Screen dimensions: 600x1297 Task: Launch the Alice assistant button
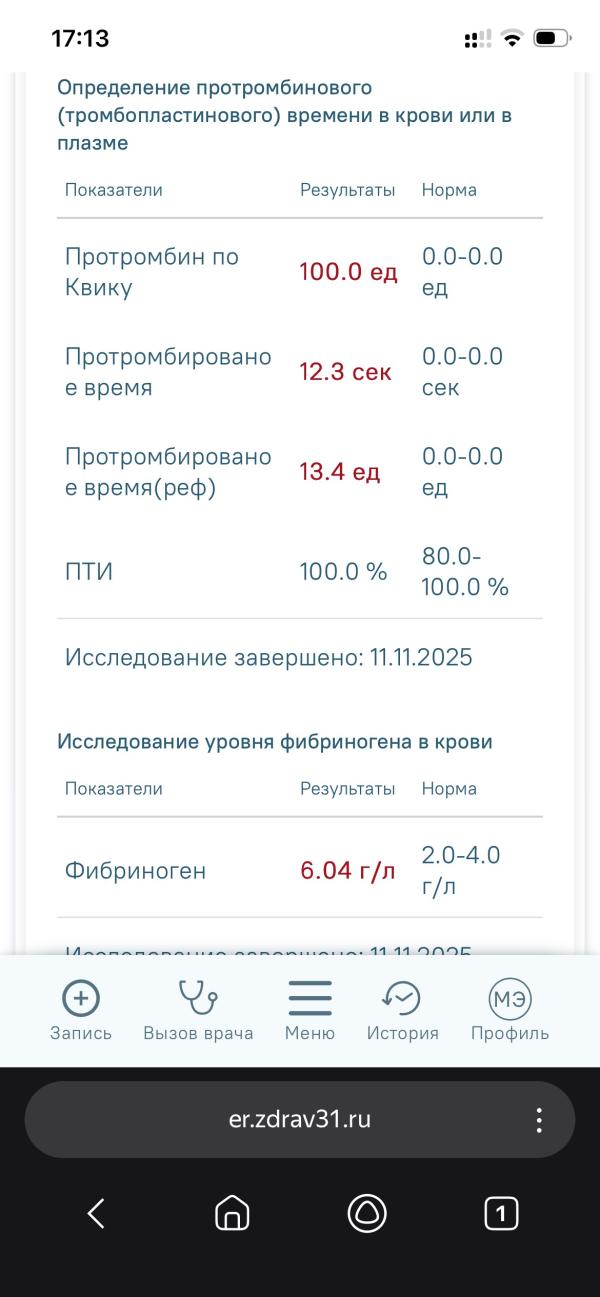[x=367, y=1214]
